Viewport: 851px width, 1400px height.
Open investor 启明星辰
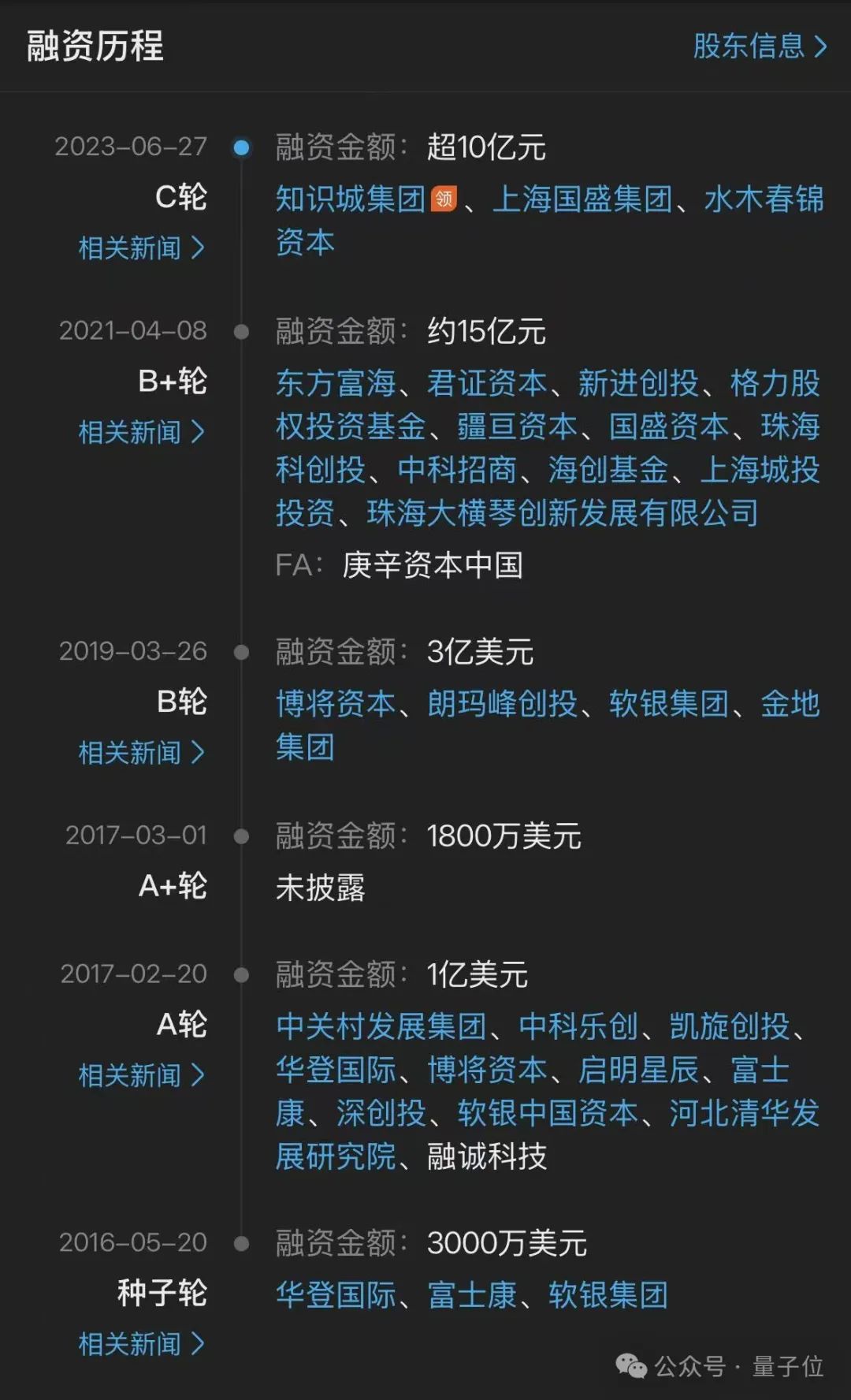tap(638, 1070)
